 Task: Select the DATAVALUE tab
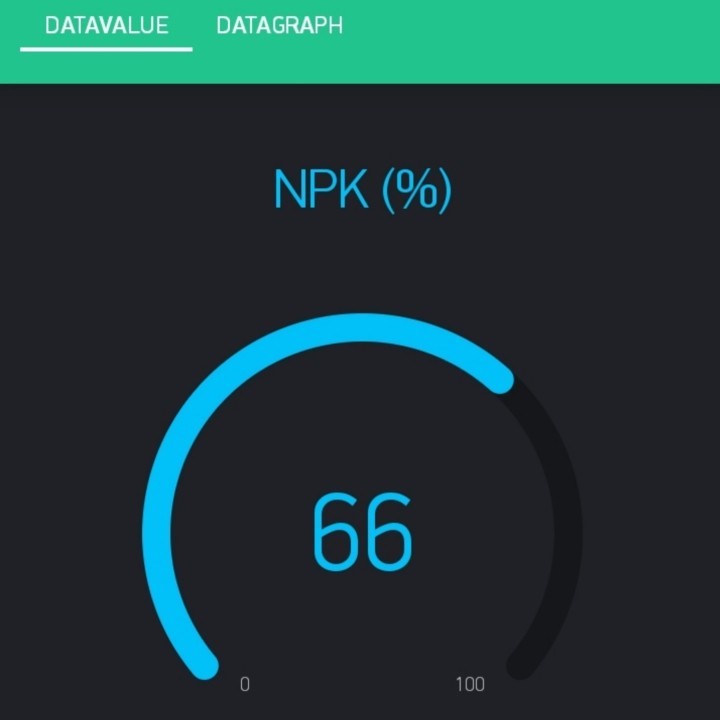coord(106,26)
